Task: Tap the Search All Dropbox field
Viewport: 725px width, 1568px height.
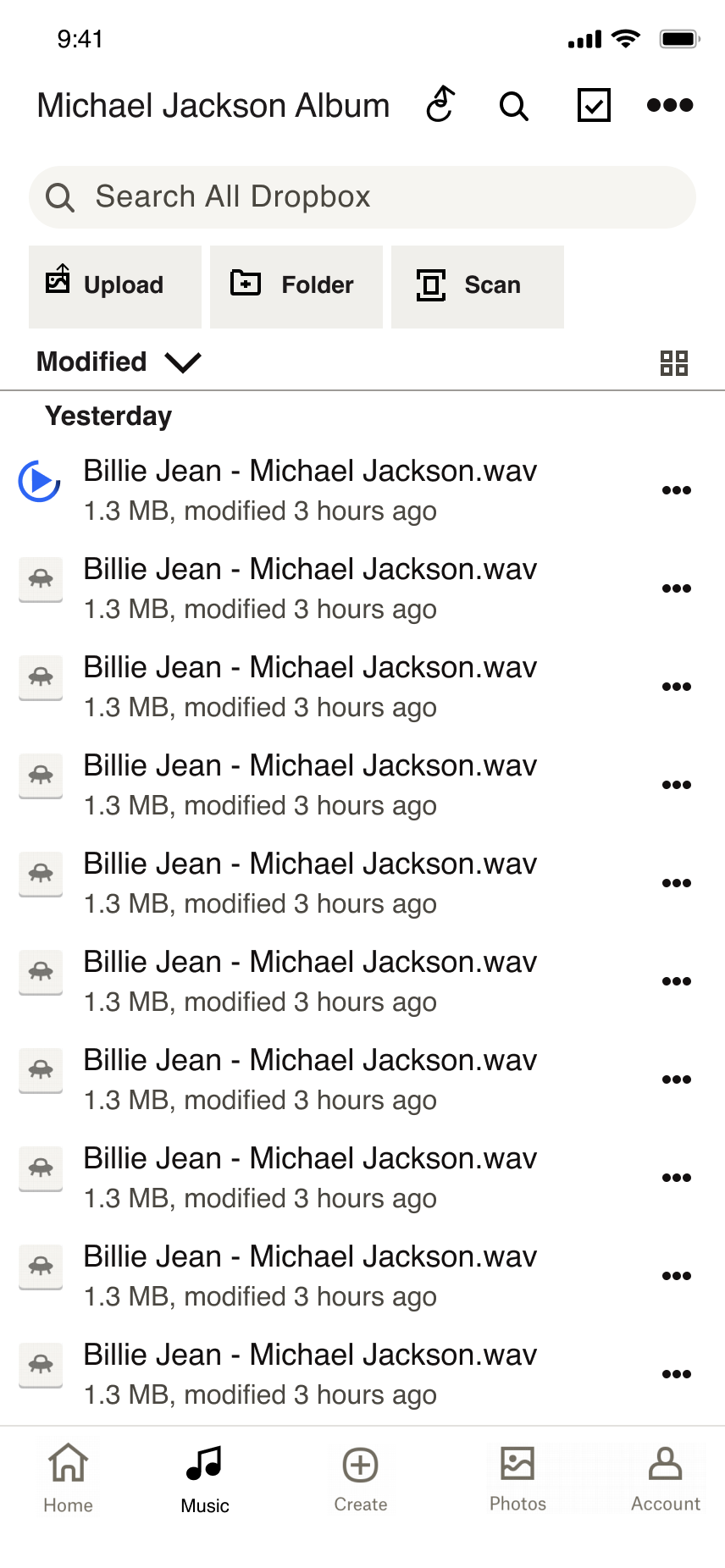Action: 362,197
